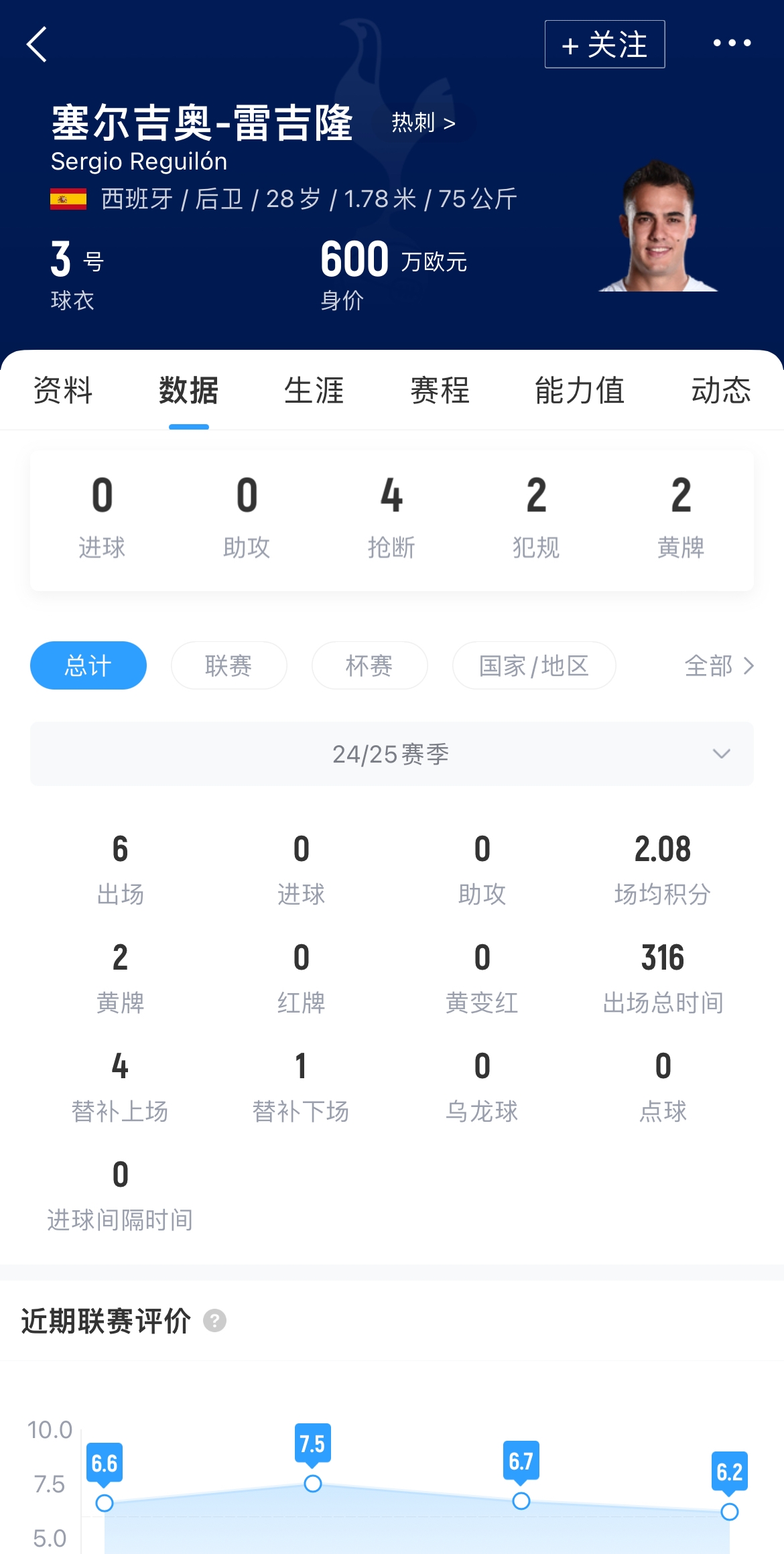Select the 国家/地区 filter chip
The height and width of the screenshot is (1554, 784).
[x=534, y=665]
